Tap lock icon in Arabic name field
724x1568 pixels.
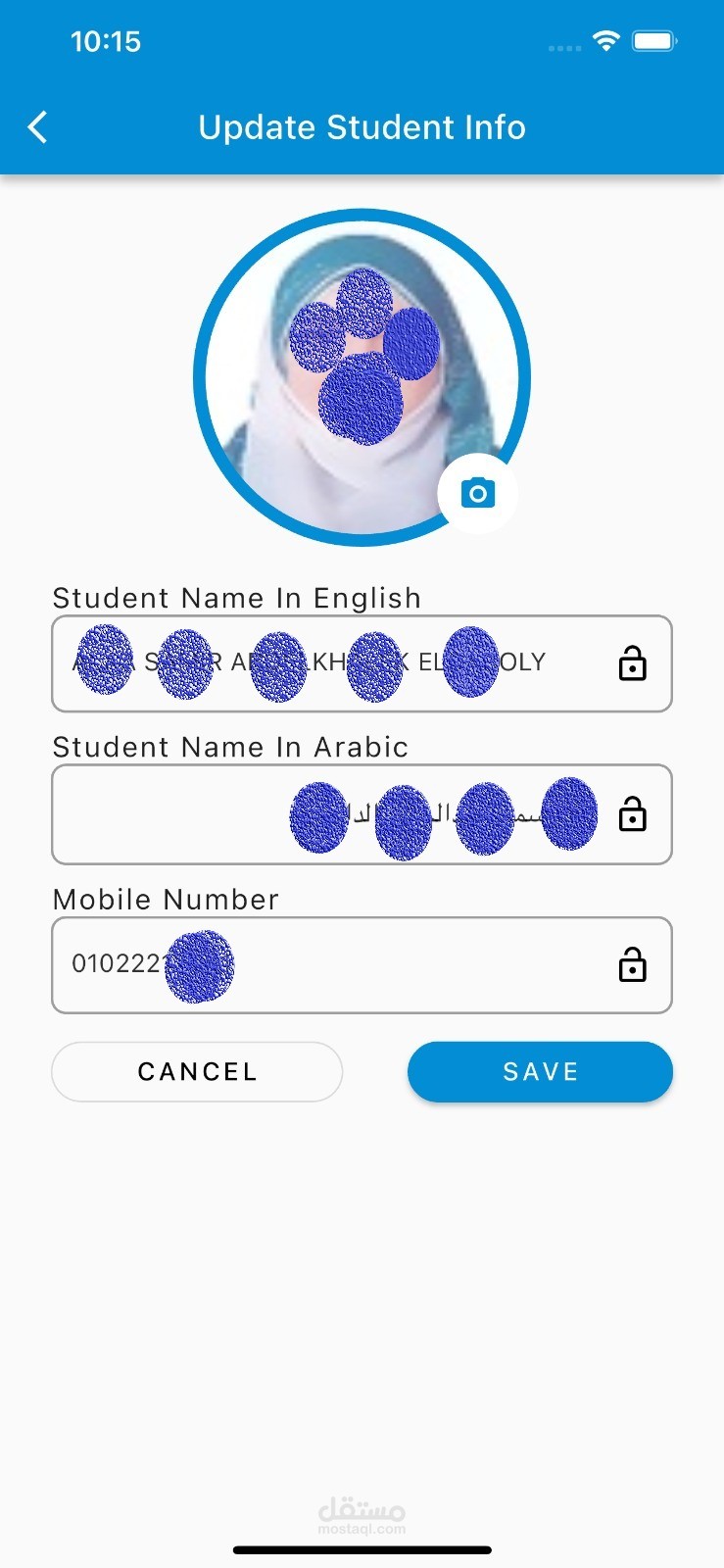click(x=633, y=814)
